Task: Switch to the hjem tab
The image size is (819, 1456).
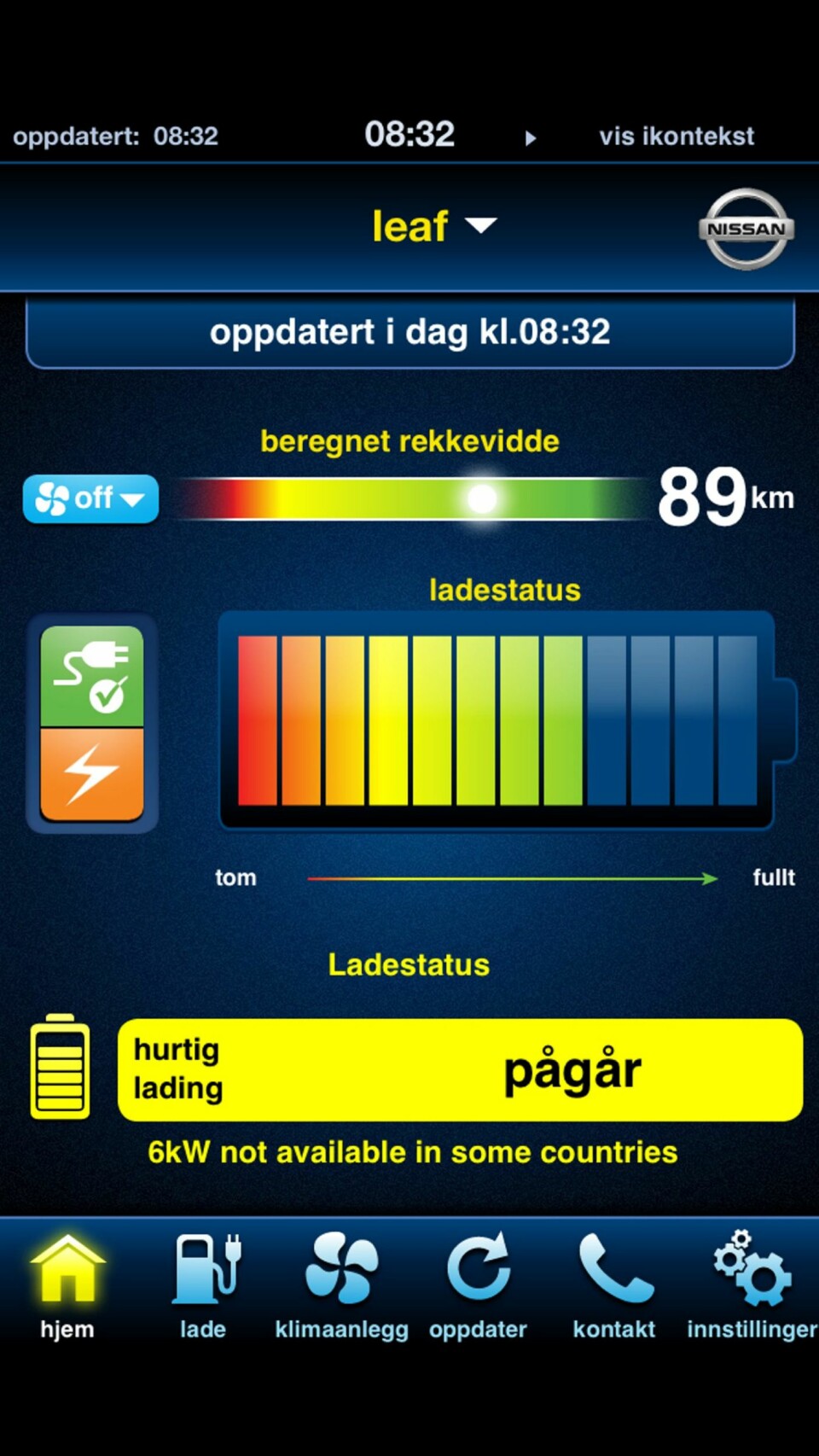Action: [67, 1286]
